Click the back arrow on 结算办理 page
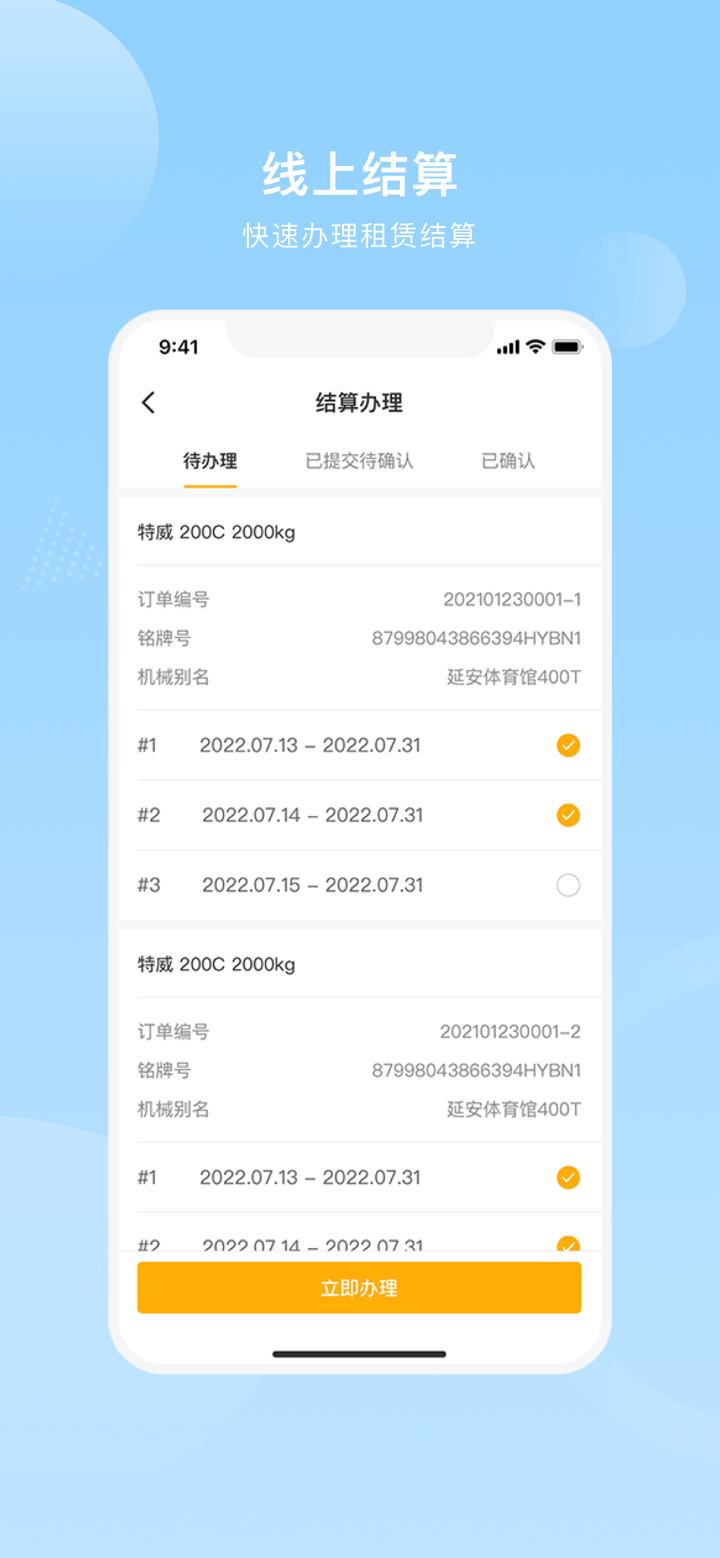Screen dimensions: 720x1558 coord(148,402)
